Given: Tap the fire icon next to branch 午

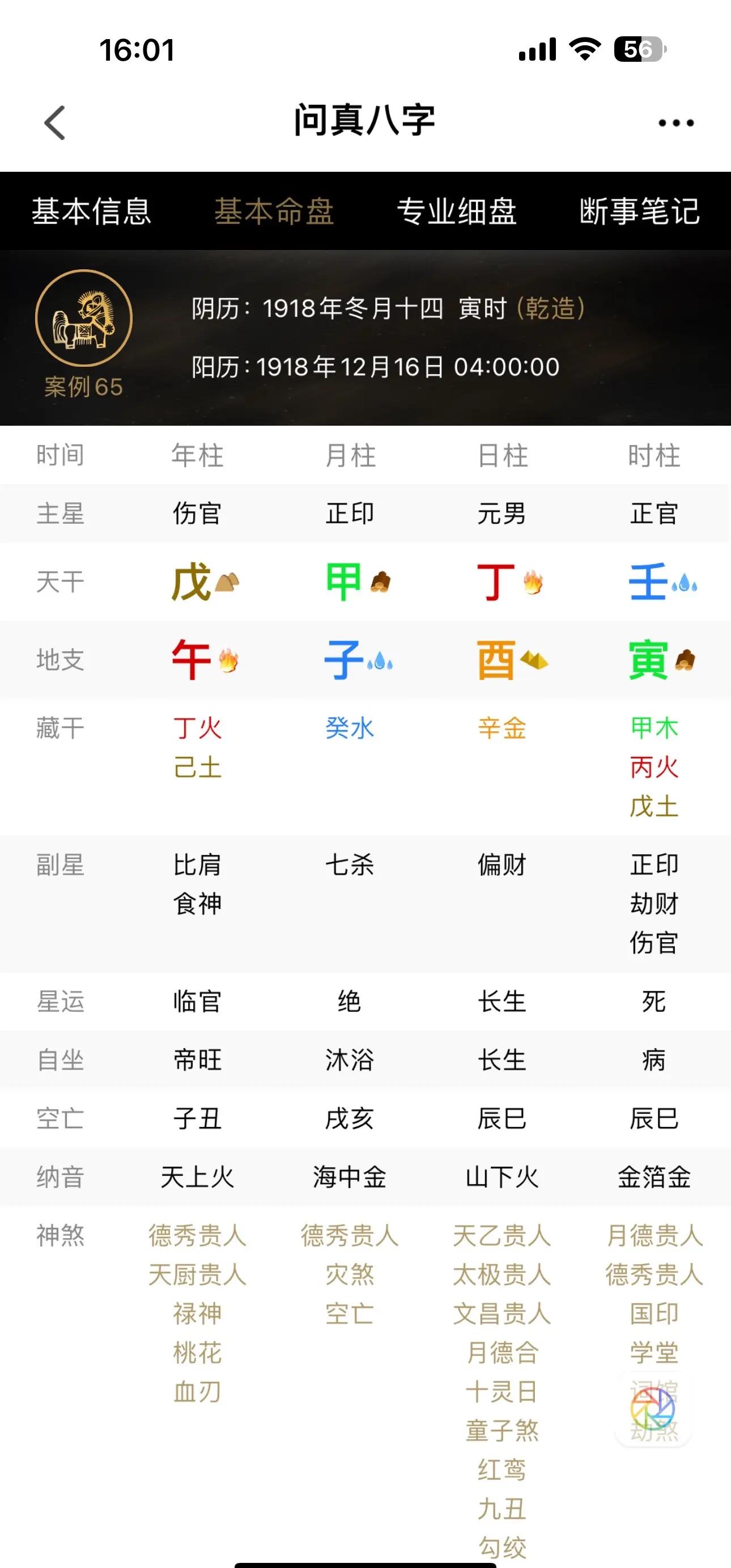Looking at the screenshot, I should 228,660.
